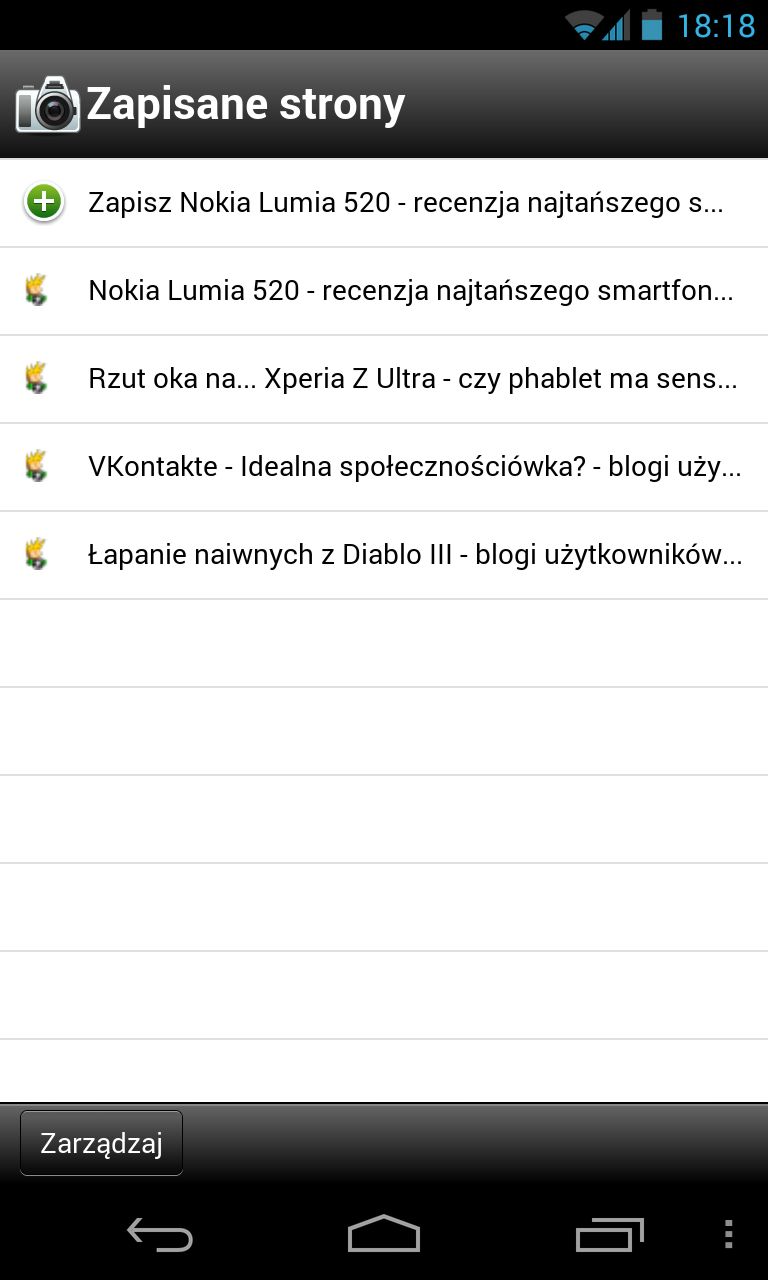Open saved page Nokia Lumia 520 recenzja
This screenshot has width=768, height=1280.
click(x=384, y=291)
